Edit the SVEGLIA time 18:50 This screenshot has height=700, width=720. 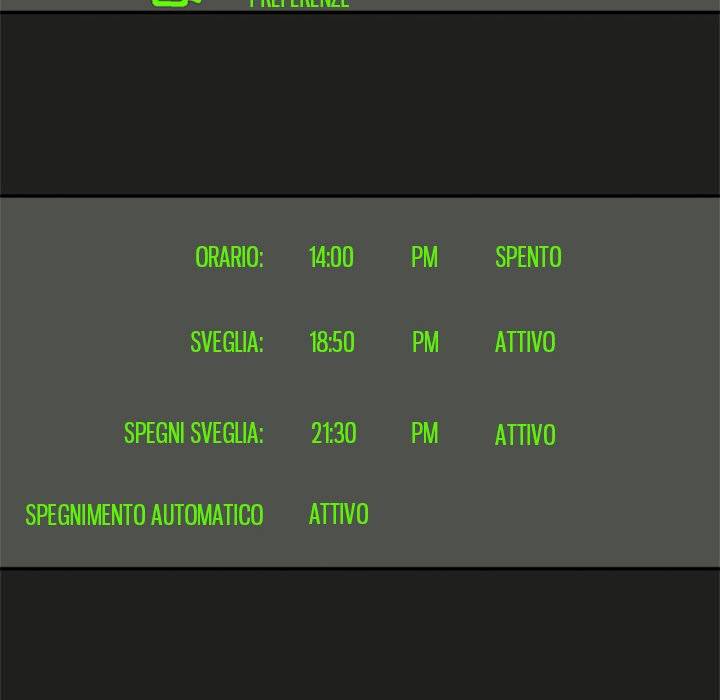(332, 342)
